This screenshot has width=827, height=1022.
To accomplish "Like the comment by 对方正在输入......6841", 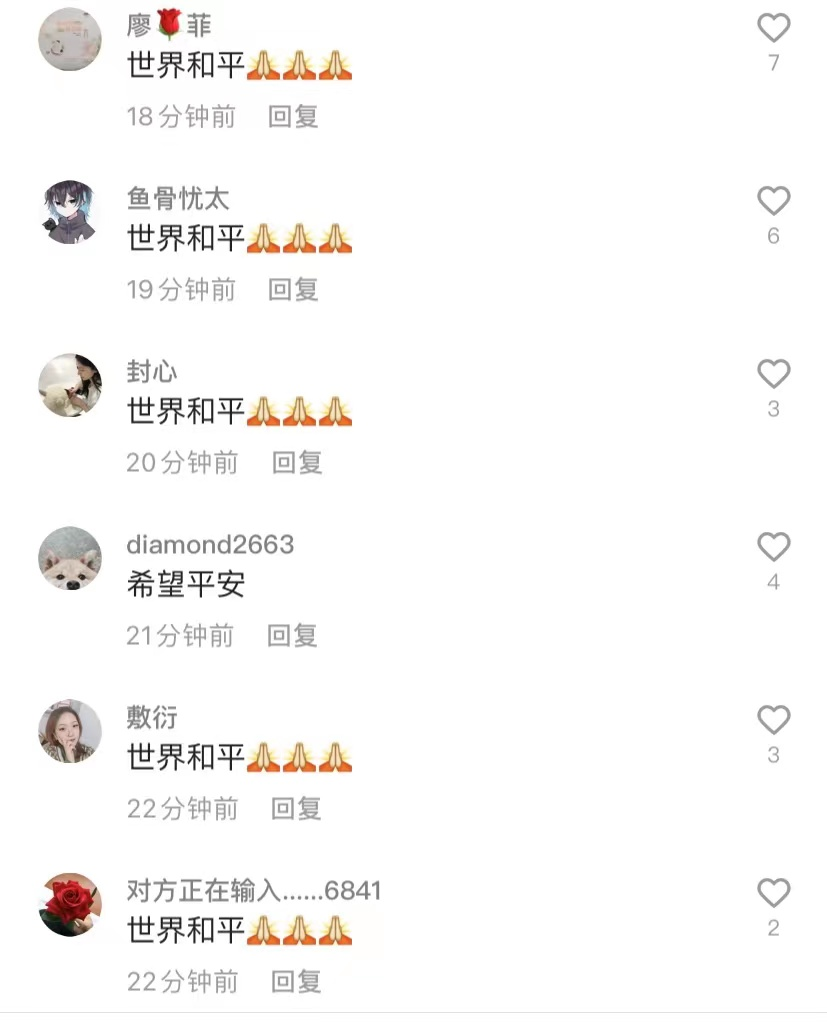I will 773,893.
